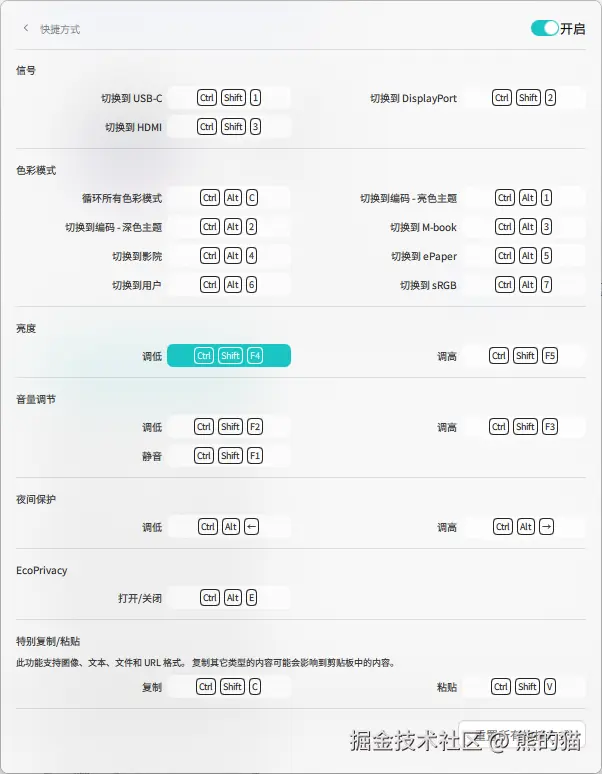Edit the 音量调节 调高 Ctrl Shift F3 field

pyautogui.click(x=524, y=427)
